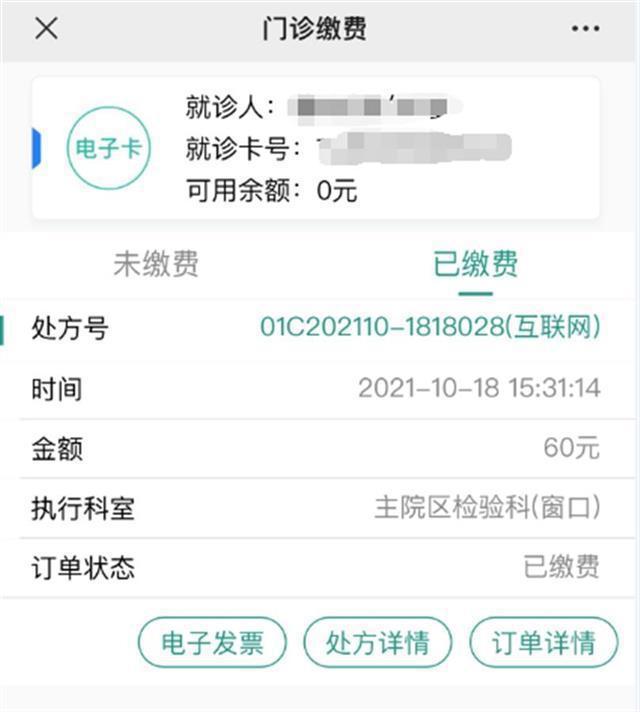Open 处方详情 for the prescription
Image resolution: width=640 pixels, height=712 pixels.
click(378, 643)
